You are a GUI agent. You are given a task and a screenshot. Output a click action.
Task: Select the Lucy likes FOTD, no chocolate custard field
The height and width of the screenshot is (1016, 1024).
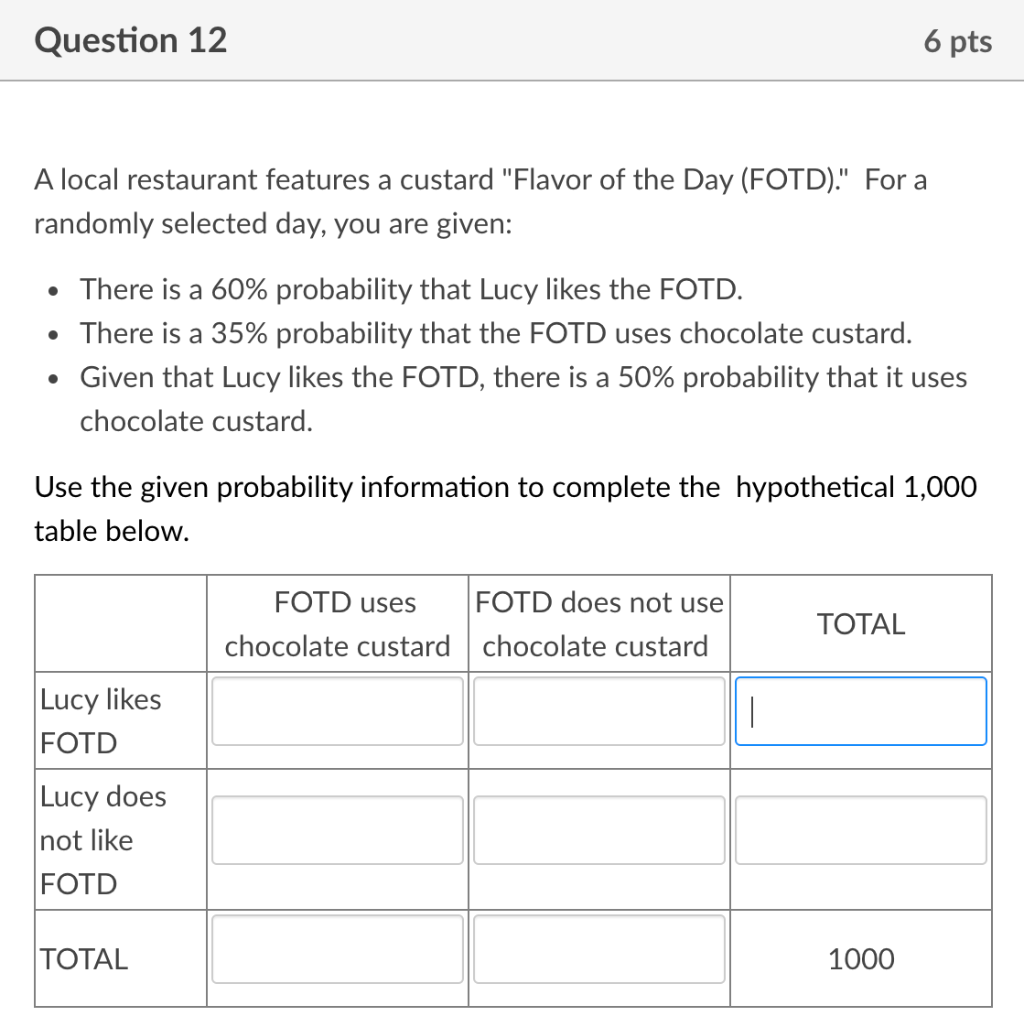[x=599, y=711]
